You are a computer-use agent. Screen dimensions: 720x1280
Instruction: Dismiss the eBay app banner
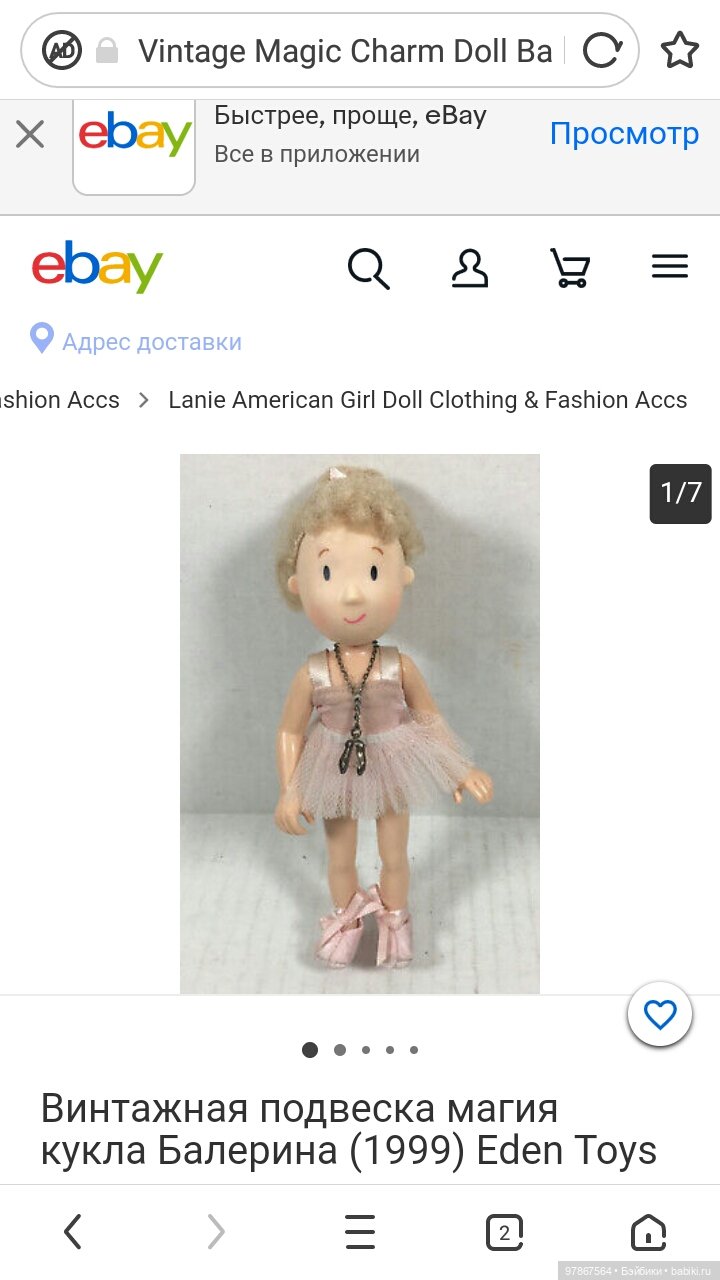click(30, 134)
